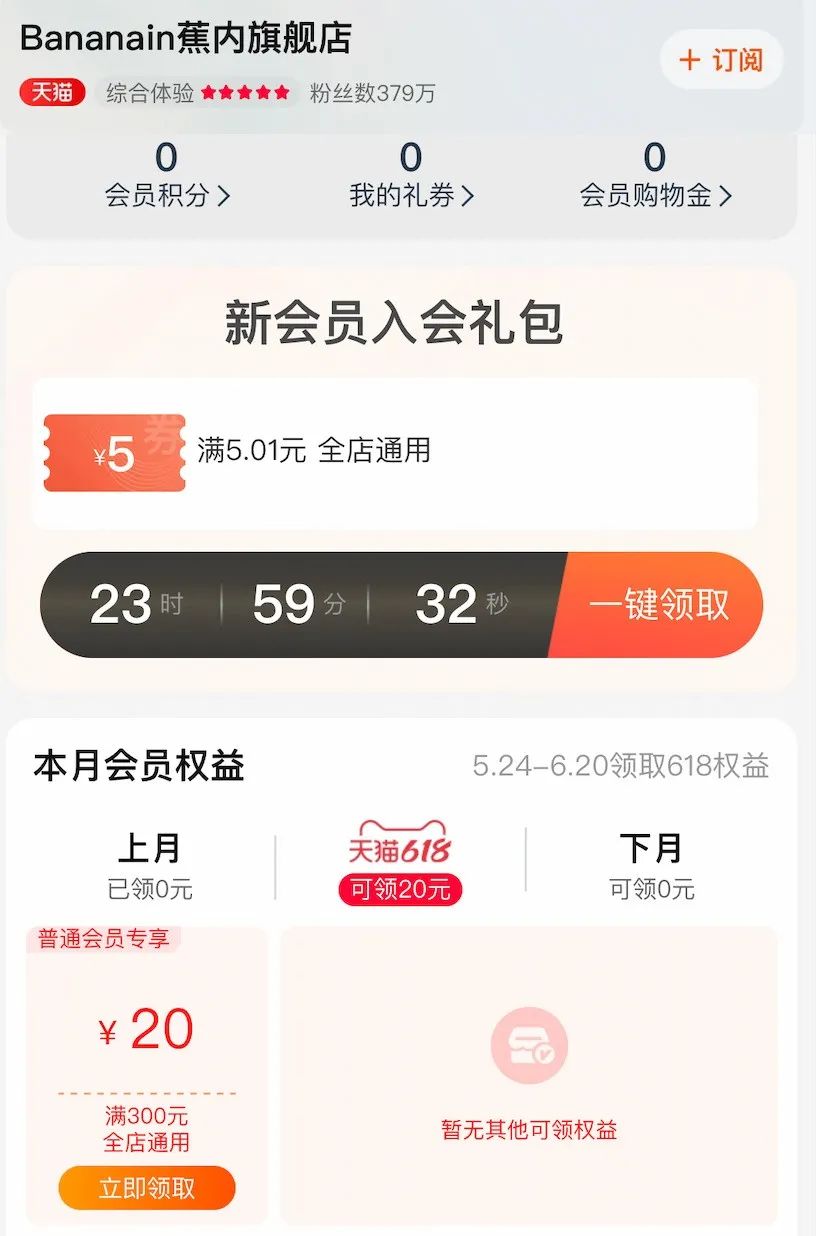Switch to the 下月 tab
The height and width of the screenshot is (1236, 816).
click(650, 864)
